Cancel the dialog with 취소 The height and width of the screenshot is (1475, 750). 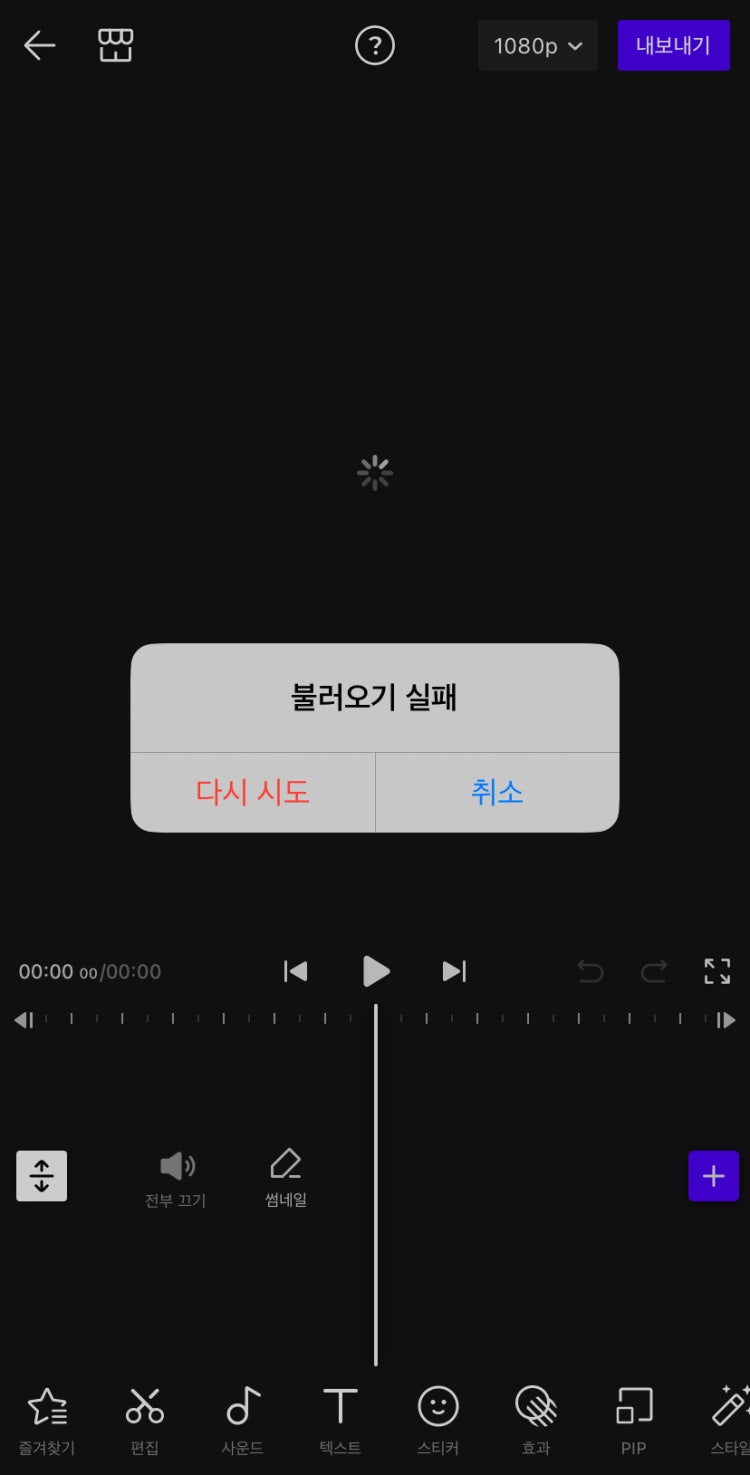[x=497, y=792]
